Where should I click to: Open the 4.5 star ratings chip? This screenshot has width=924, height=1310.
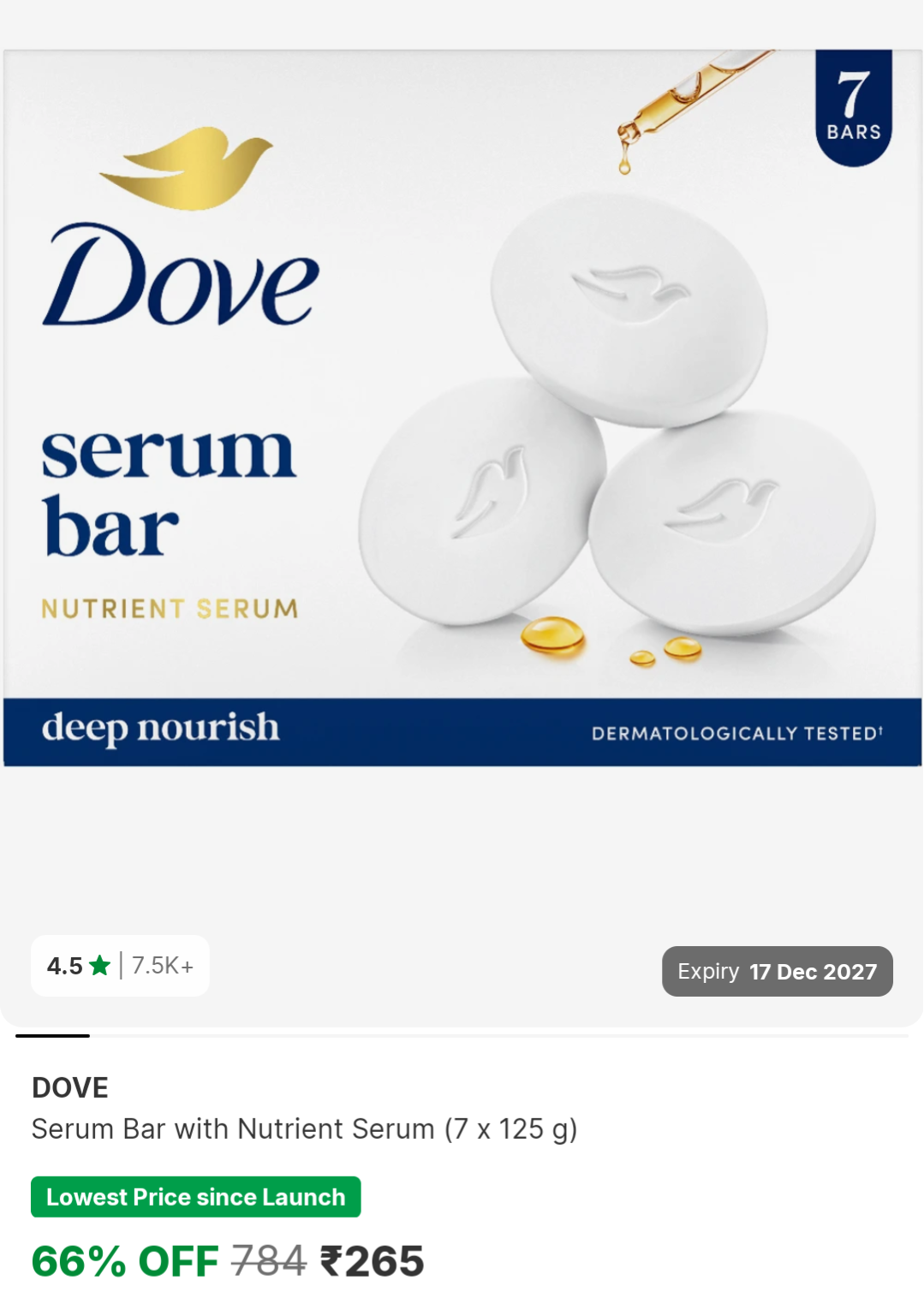120,966
